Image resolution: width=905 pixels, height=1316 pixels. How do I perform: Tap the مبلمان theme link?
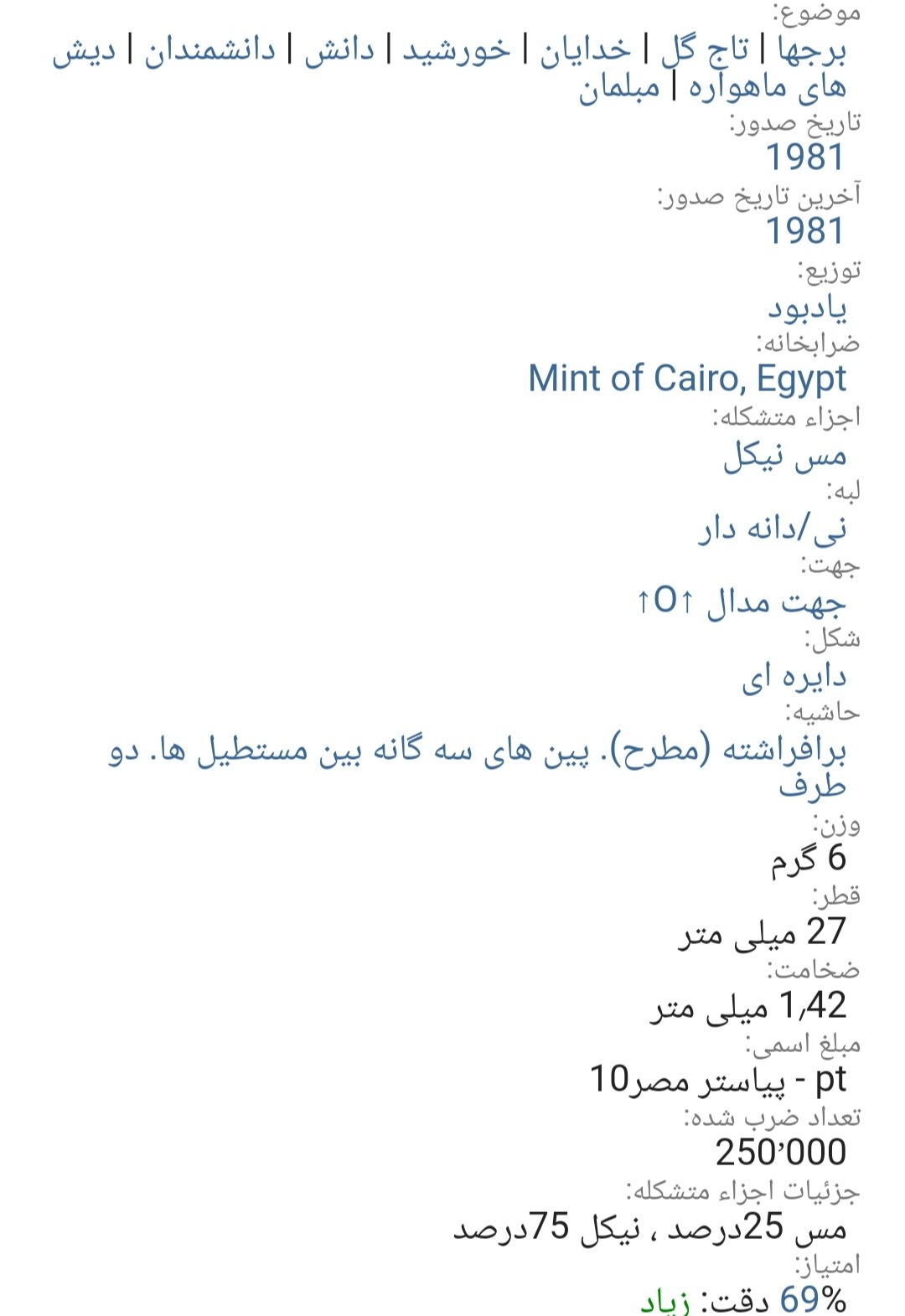(618, 87)
